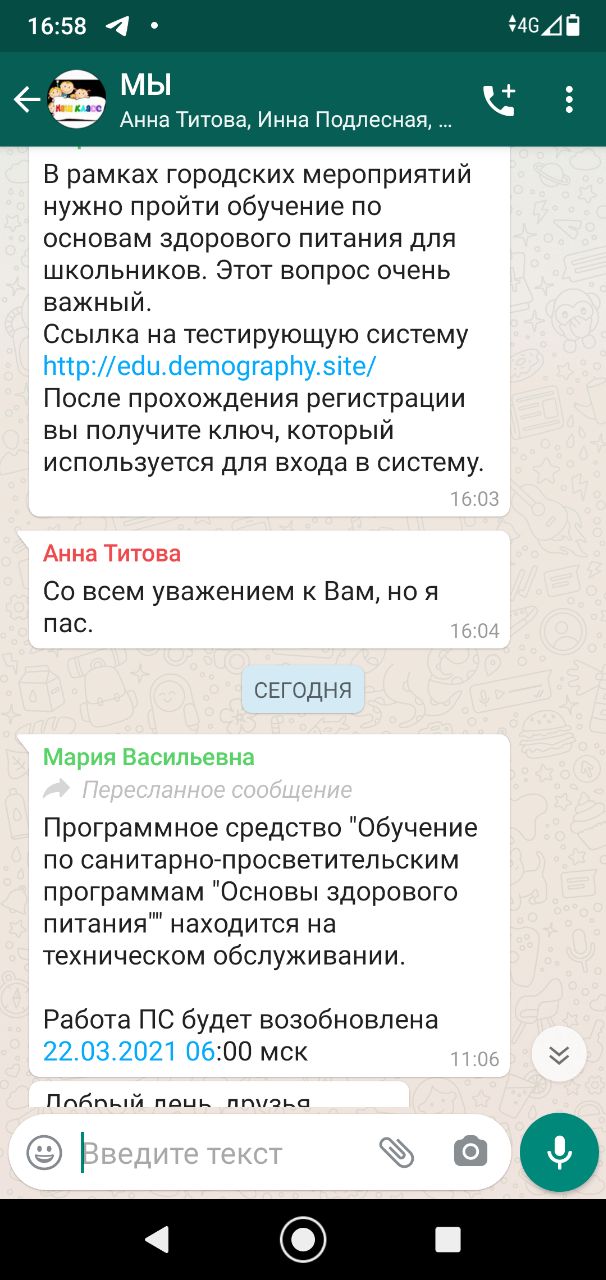Image resolution: width=606 pixels, height=1280 pixels.
Task: Go back using the header arrow
Action: coord(26,99)
